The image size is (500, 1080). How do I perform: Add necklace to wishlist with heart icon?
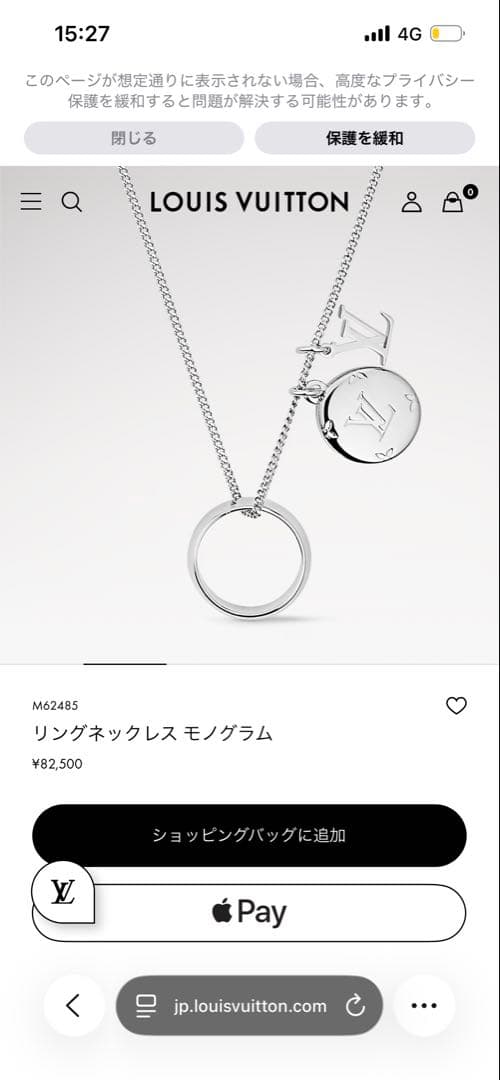point(456,705)
